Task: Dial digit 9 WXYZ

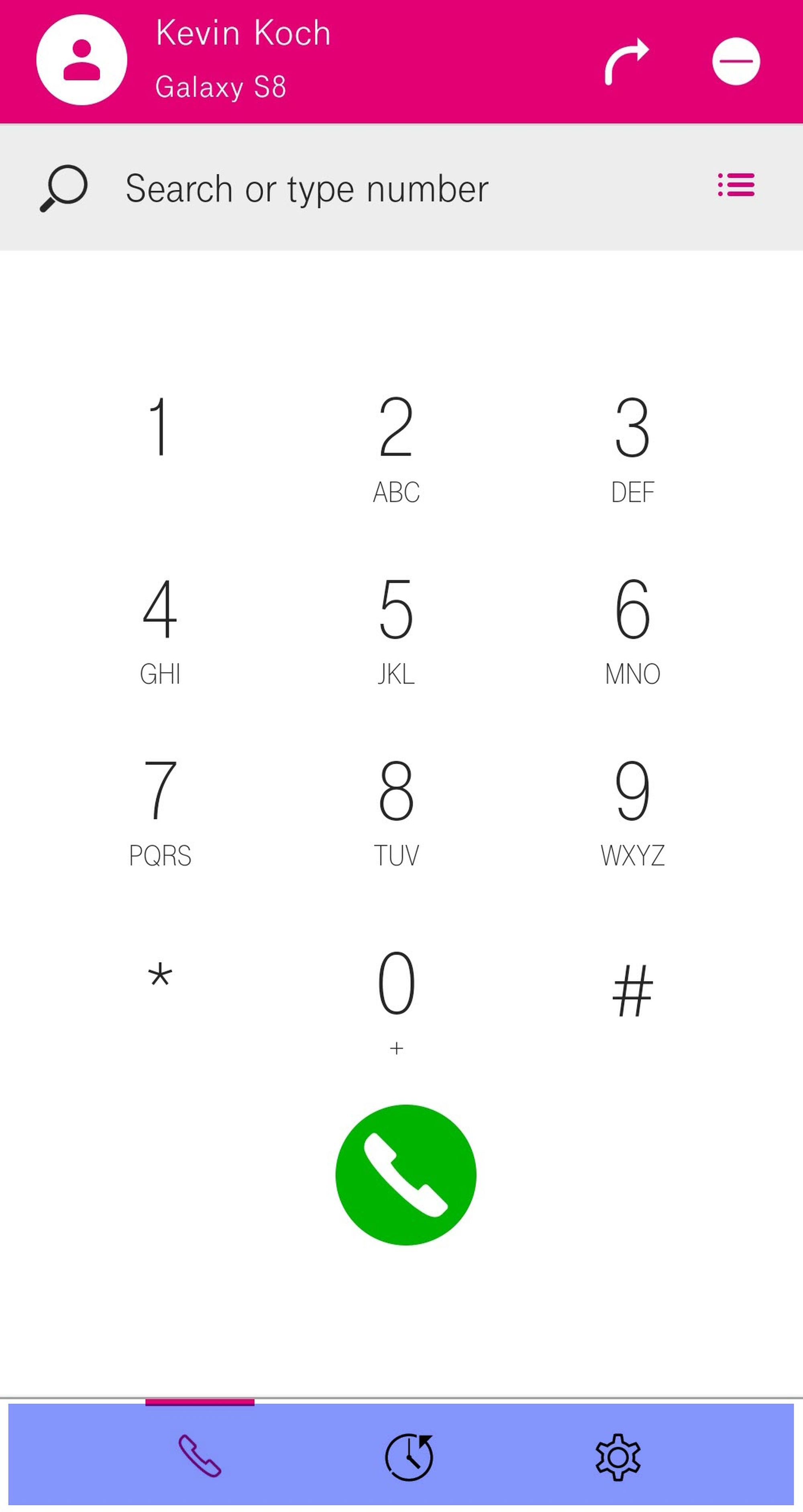Action: tap(632, 811)
